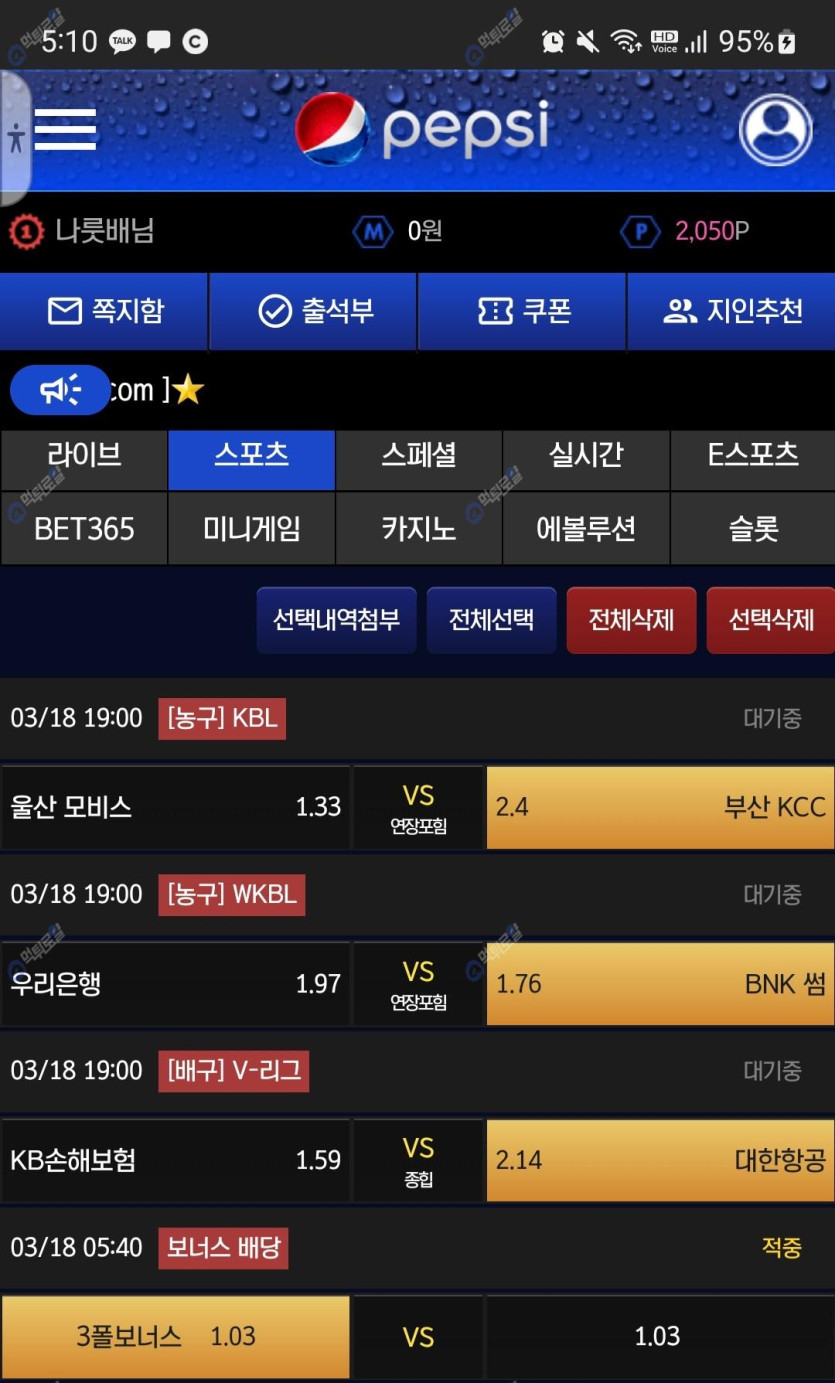The image size is (835, 1383).
Task: Tap 선택내역첨부 button
Action: pyautogui.click(x=336, y=620)
